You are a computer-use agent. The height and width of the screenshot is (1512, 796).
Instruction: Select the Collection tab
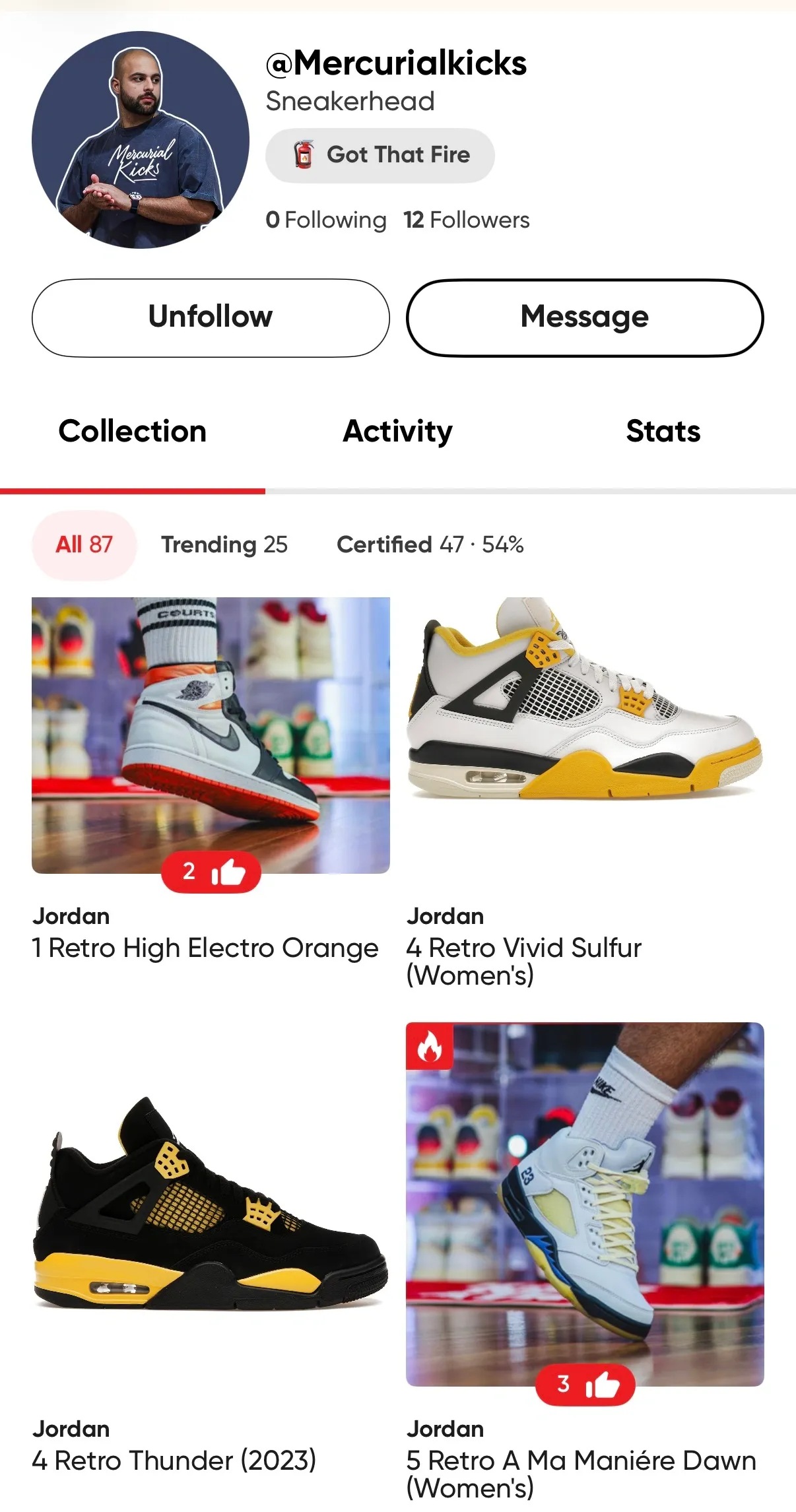pyautogui.click(x=132, y=432)
